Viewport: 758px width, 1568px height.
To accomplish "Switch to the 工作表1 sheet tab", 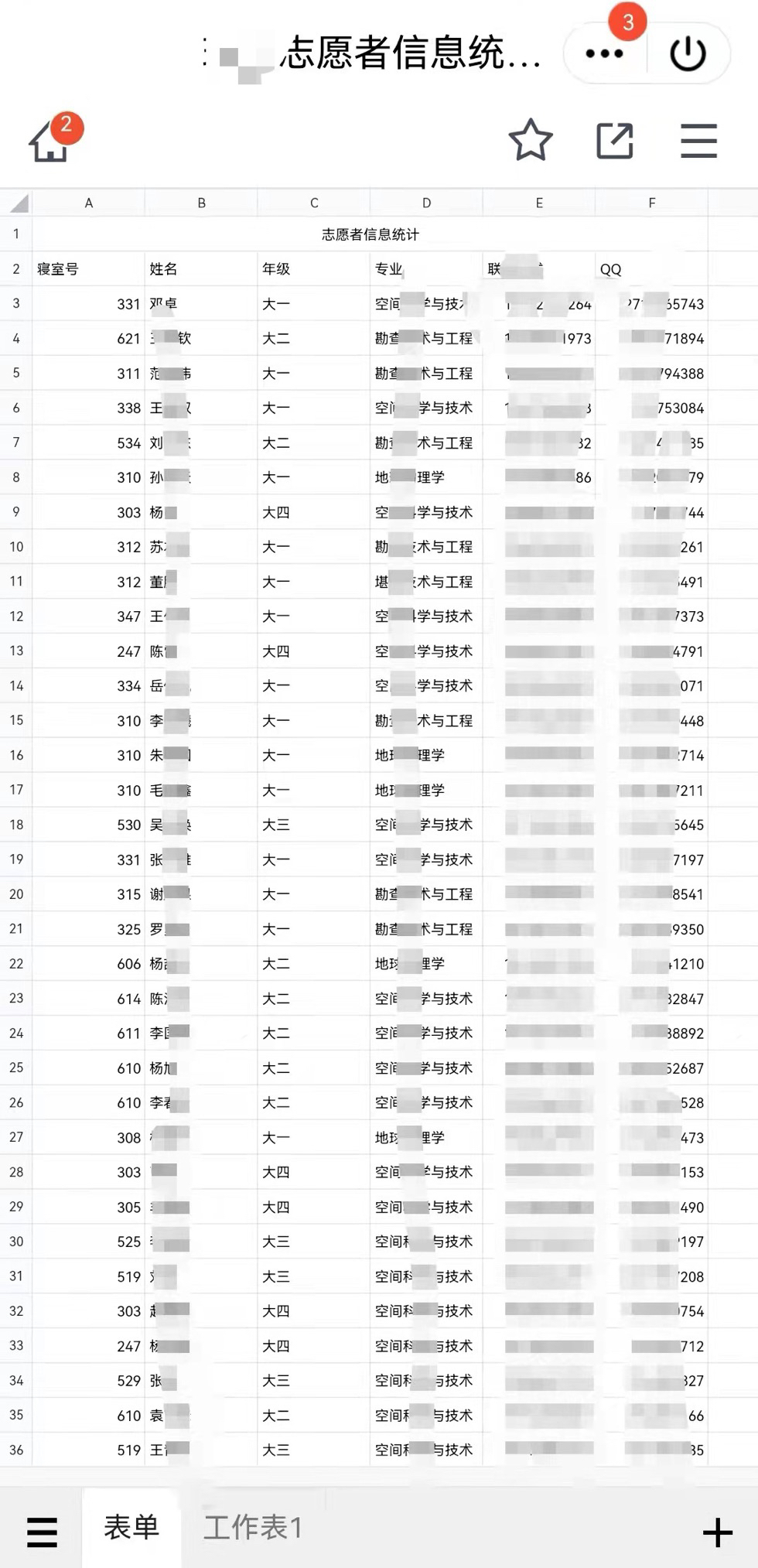I will pyautogui.click(x=253, y=1528).
